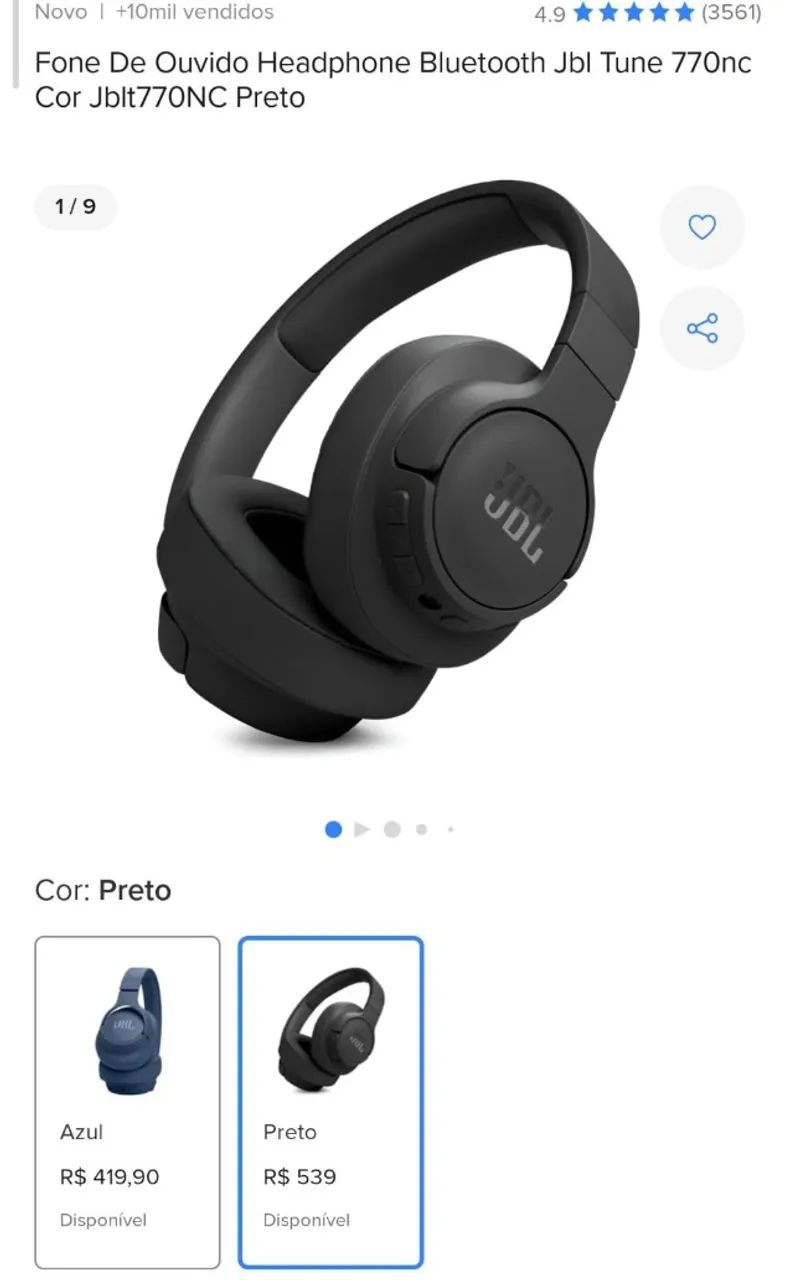Screen dimensions: 794x1280
Task: Click the fifth rating star
Action: [681, 13]
